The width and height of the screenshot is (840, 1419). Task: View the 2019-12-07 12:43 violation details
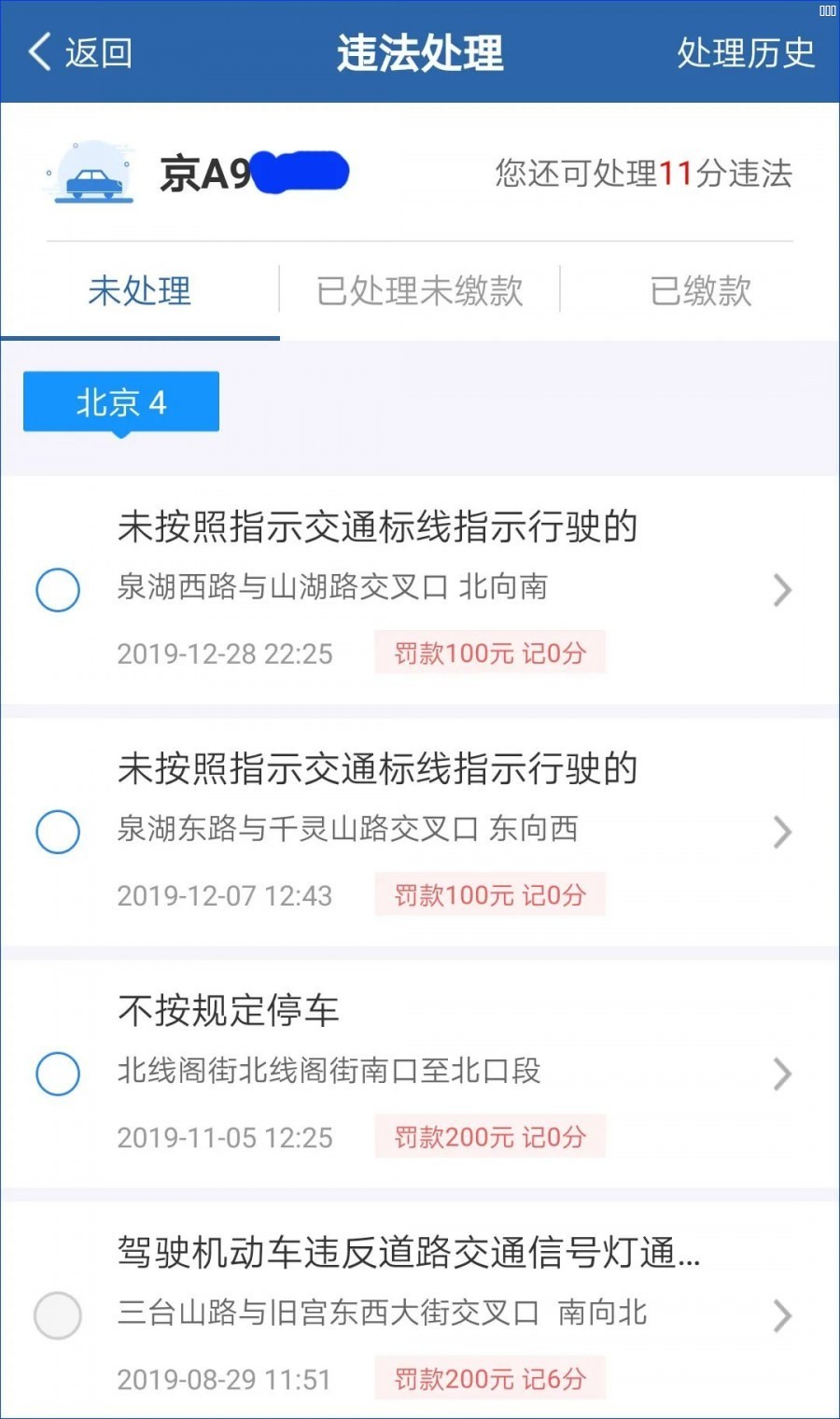(782, 832)
